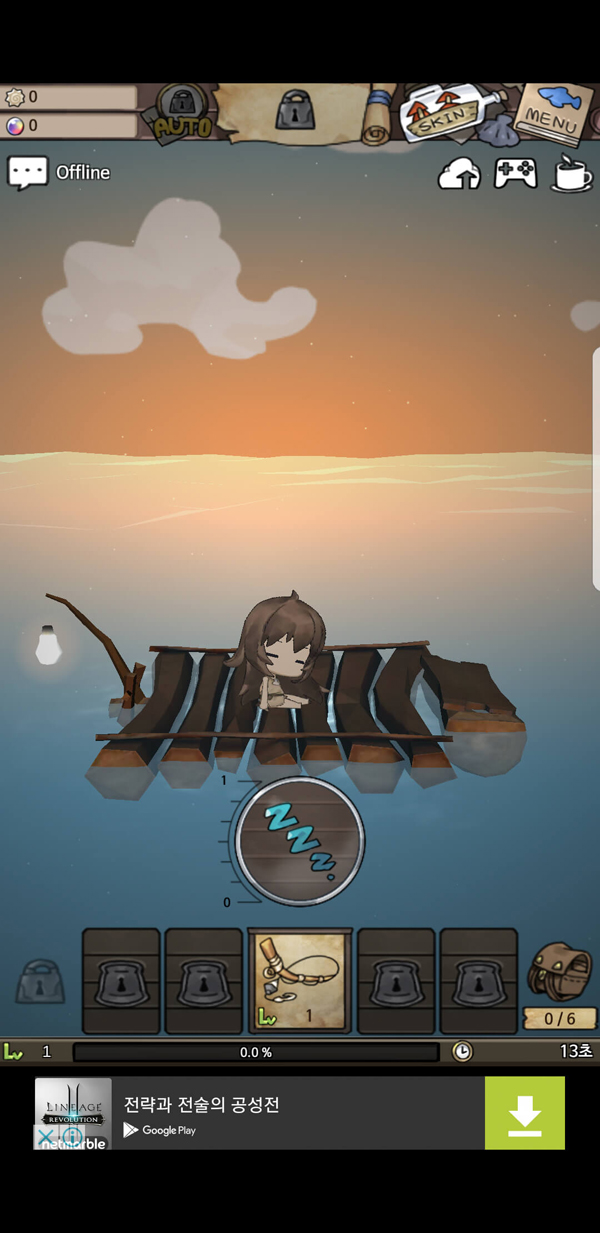Tap the glowing light bulb
The height and width of the screenshot is (1233, 600).
tap(48, 645)
